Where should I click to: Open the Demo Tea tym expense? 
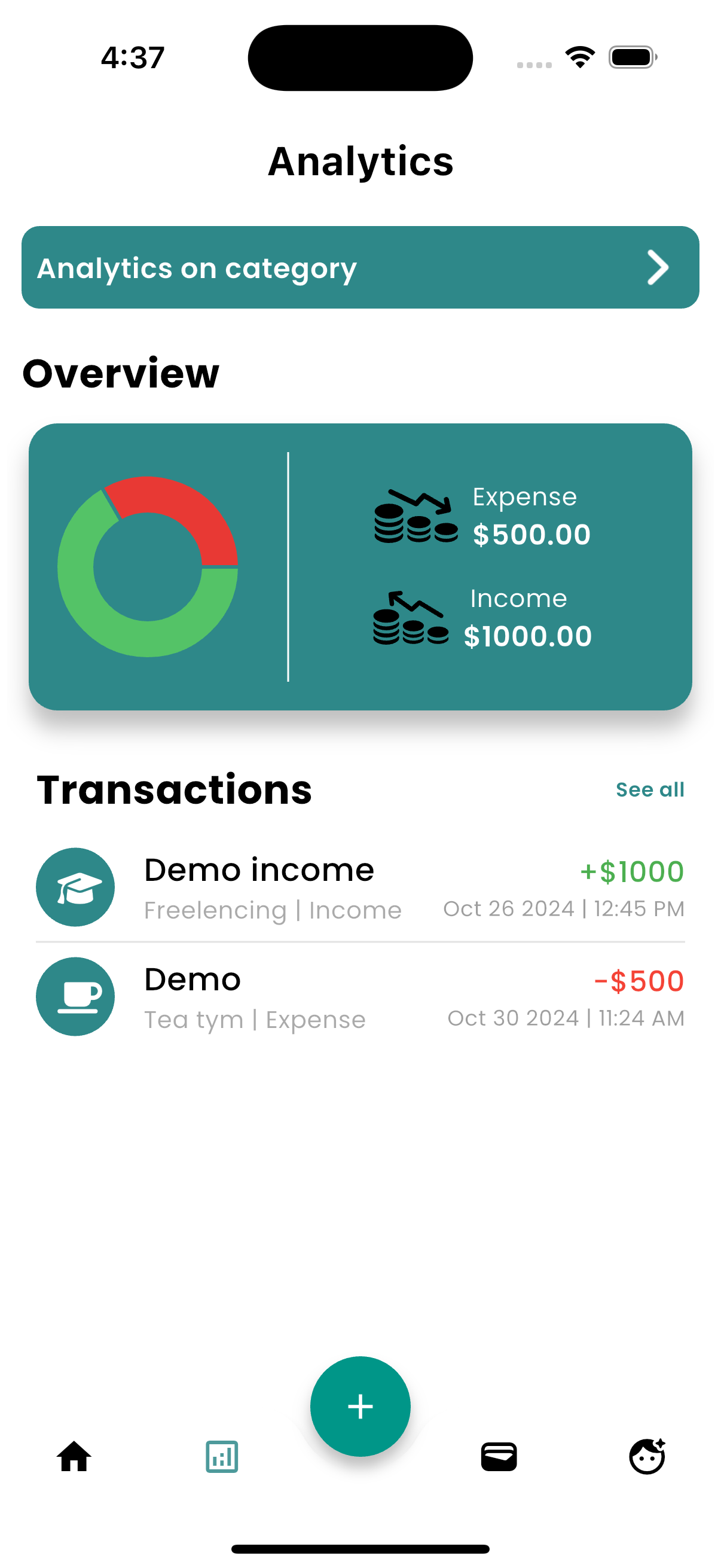360,996
